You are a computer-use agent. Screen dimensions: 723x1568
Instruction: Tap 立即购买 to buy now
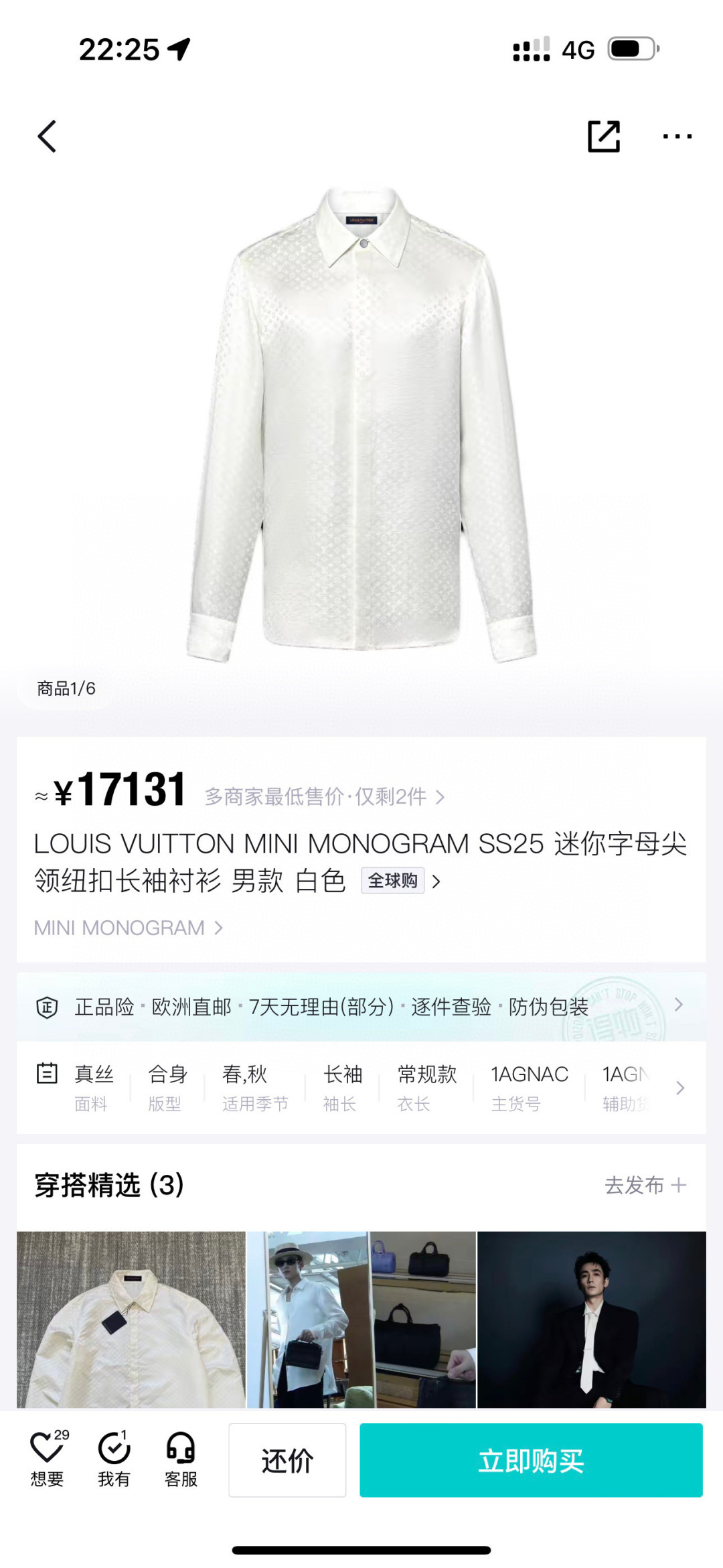[531, 1460]
